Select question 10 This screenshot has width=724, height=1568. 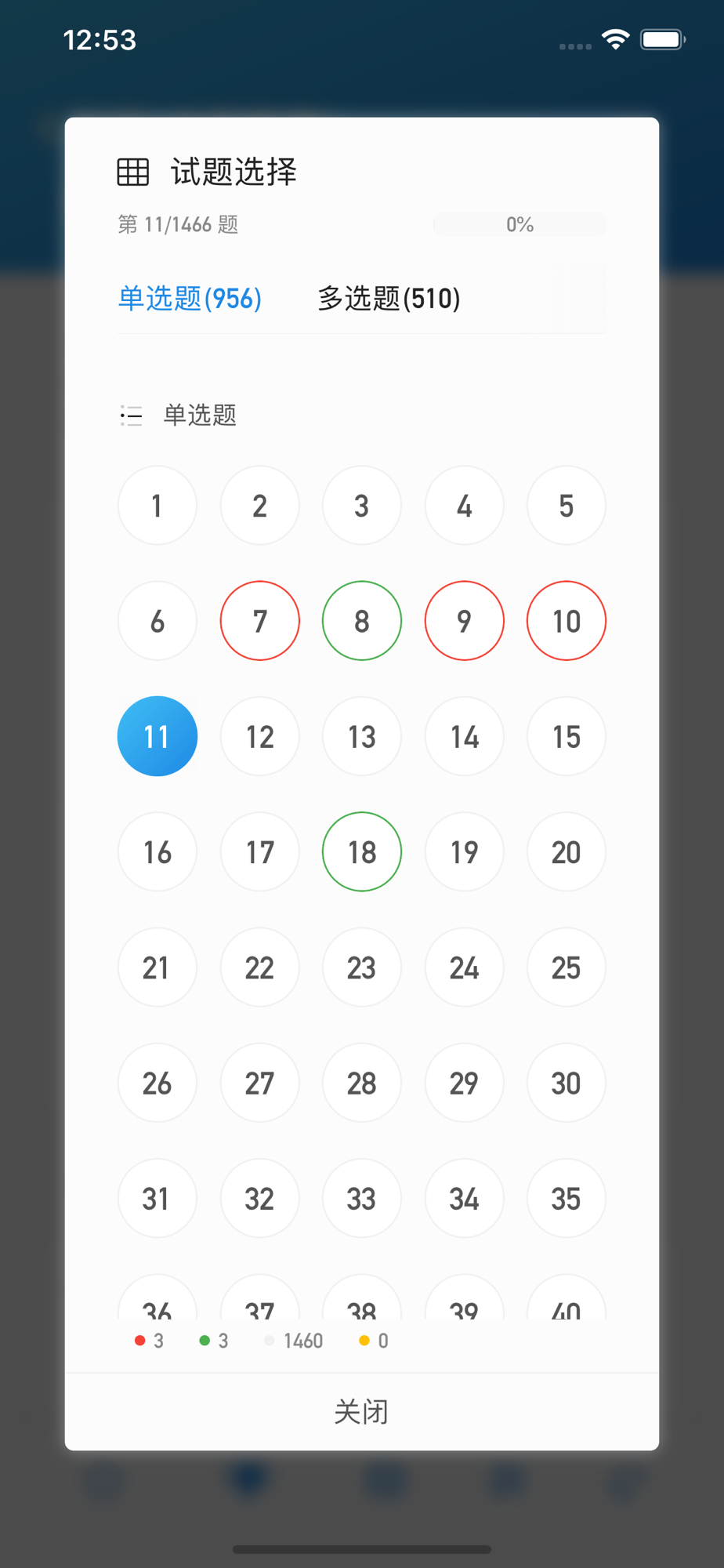567,621
